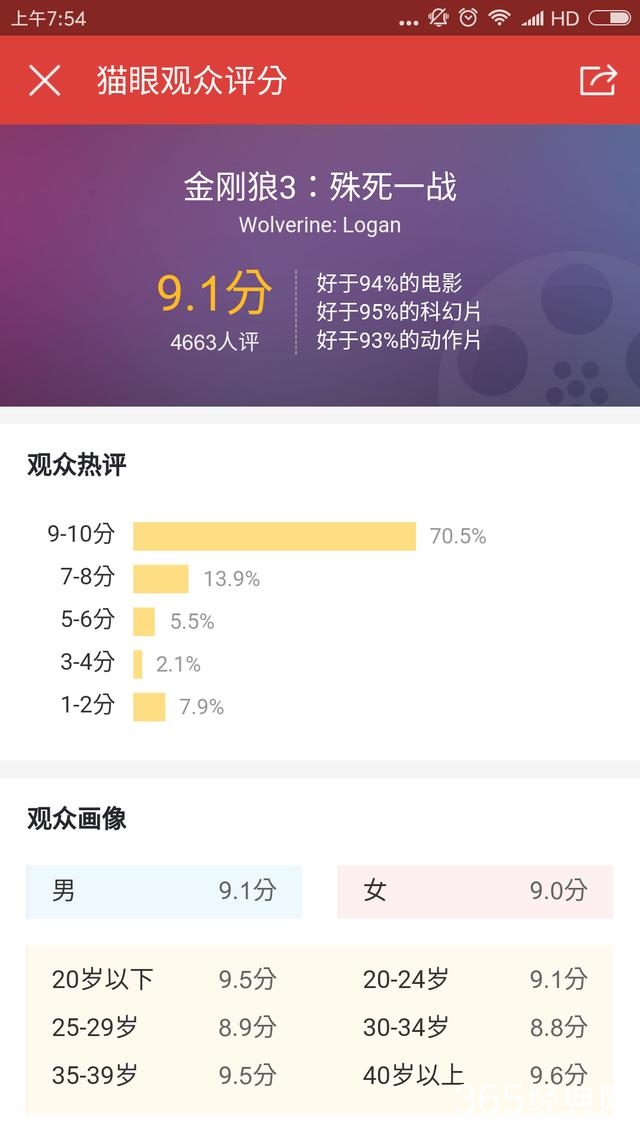The width and height of the screenshot is (640, 1138).
Task: Share the audience rating page
Action: (x=598, y=80)
